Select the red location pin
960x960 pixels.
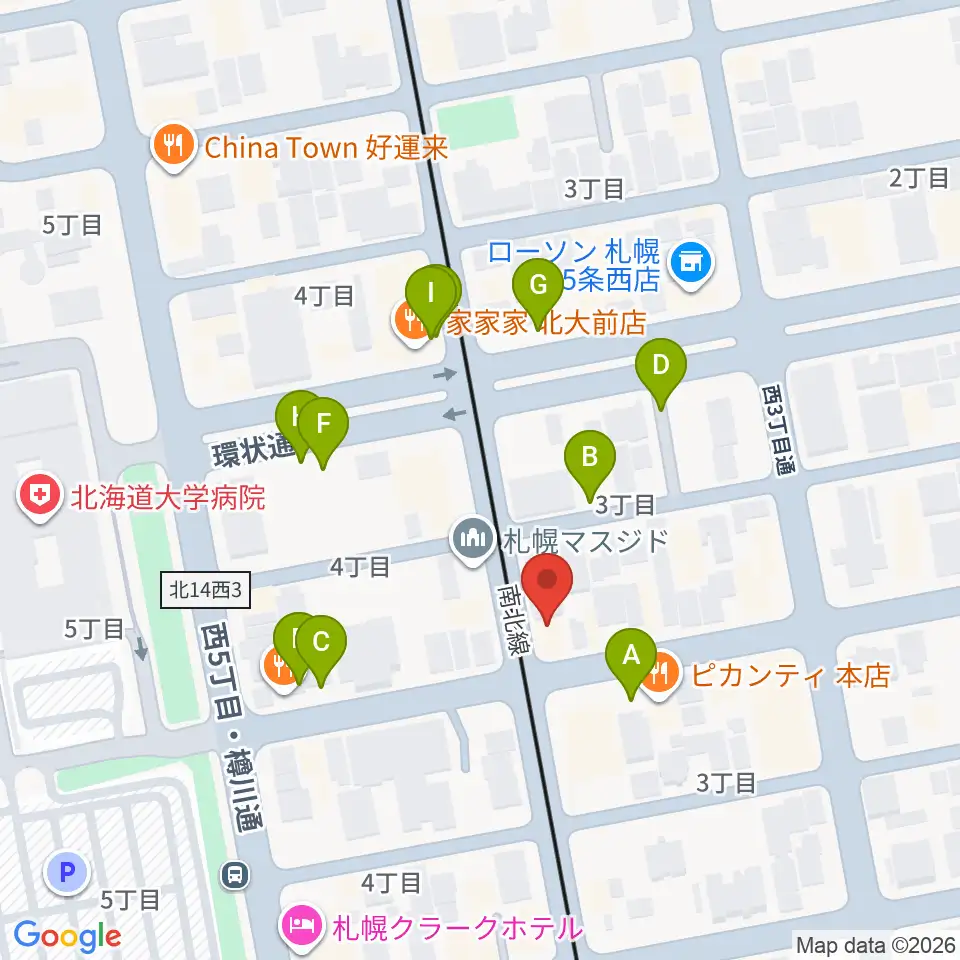(x=547, y=589)
